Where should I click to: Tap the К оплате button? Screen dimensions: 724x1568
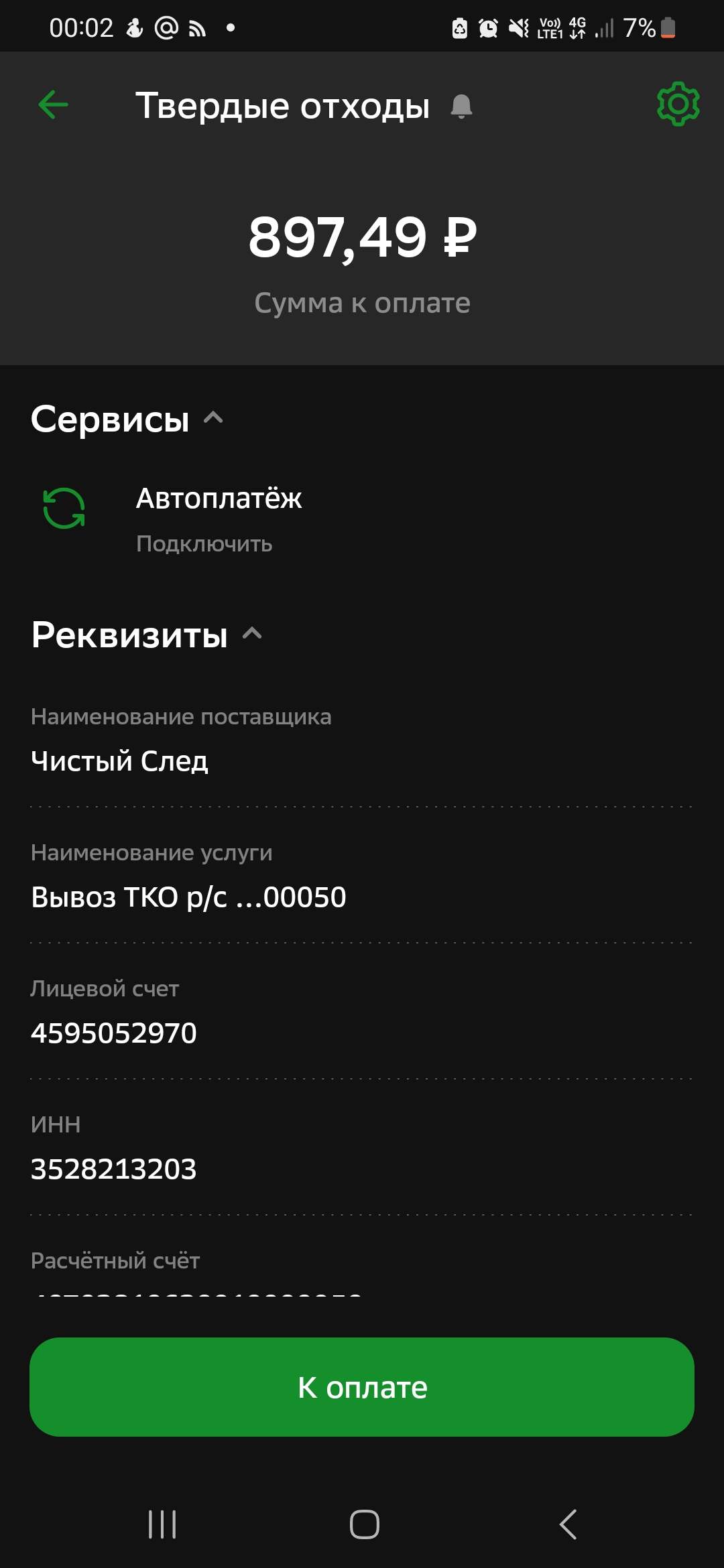[x=362, y=1387]
